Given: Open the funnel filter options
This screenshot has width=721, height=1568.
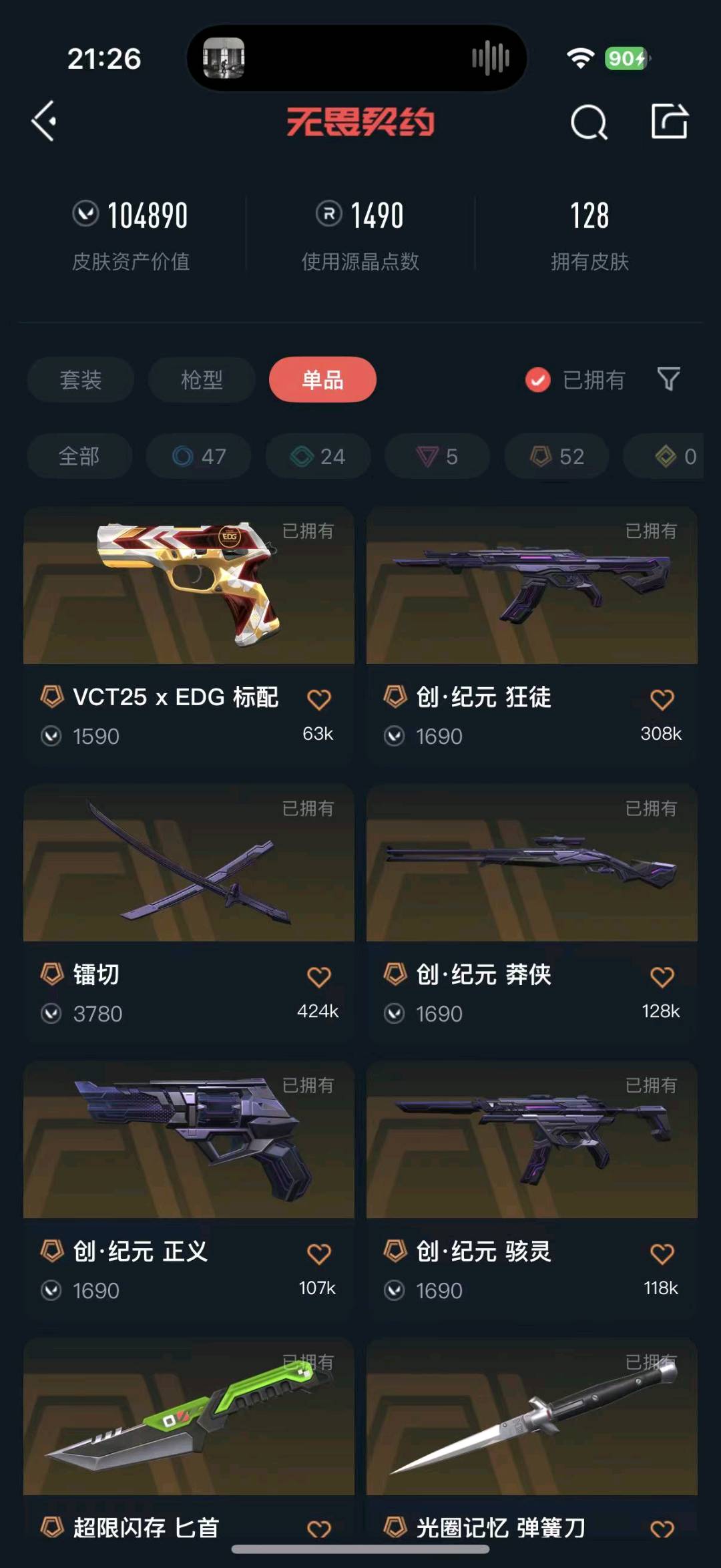Looking at the screenshot, I should 668,379.
